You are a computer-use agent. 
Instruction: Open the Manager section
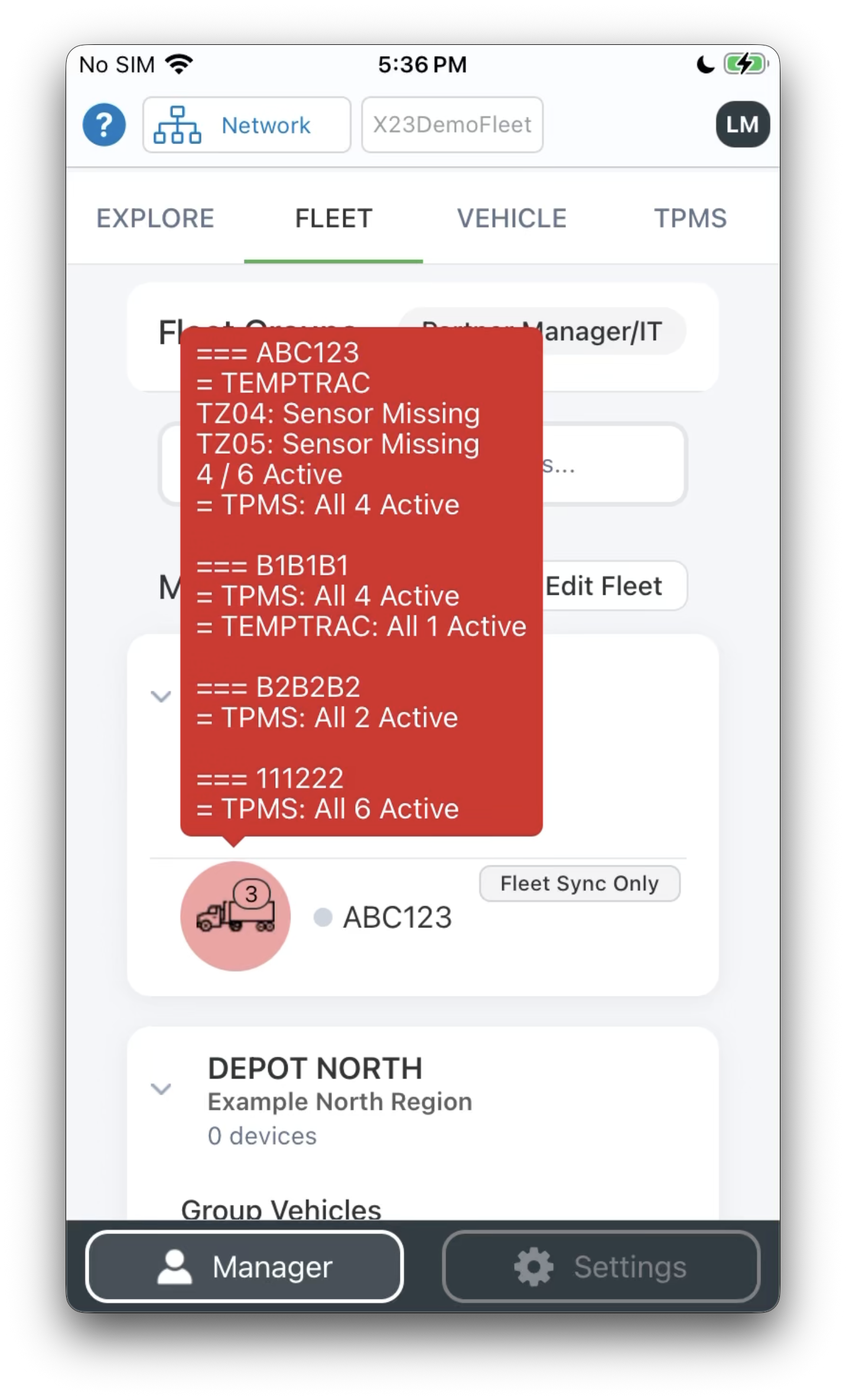(245, 1266)
